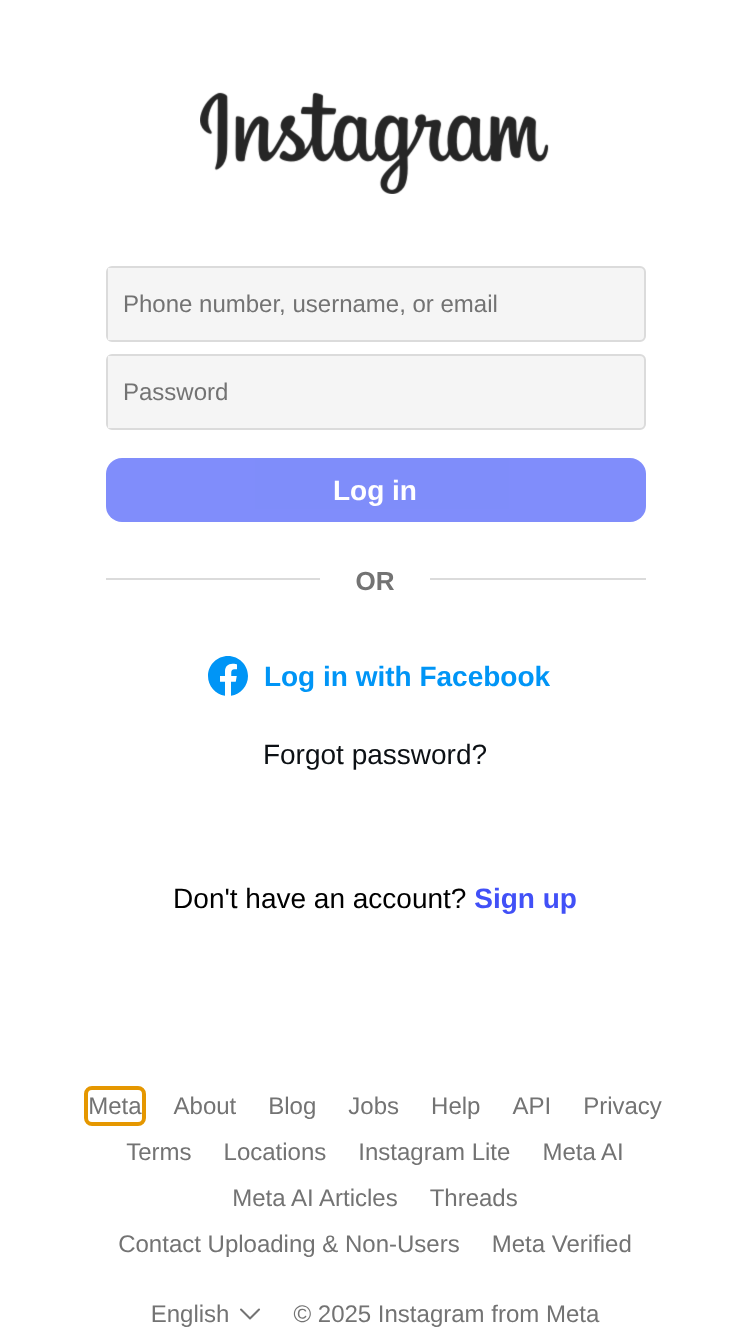Open the About link
The height and width of the screenshot is (1334, 750).
point(205,1106)
